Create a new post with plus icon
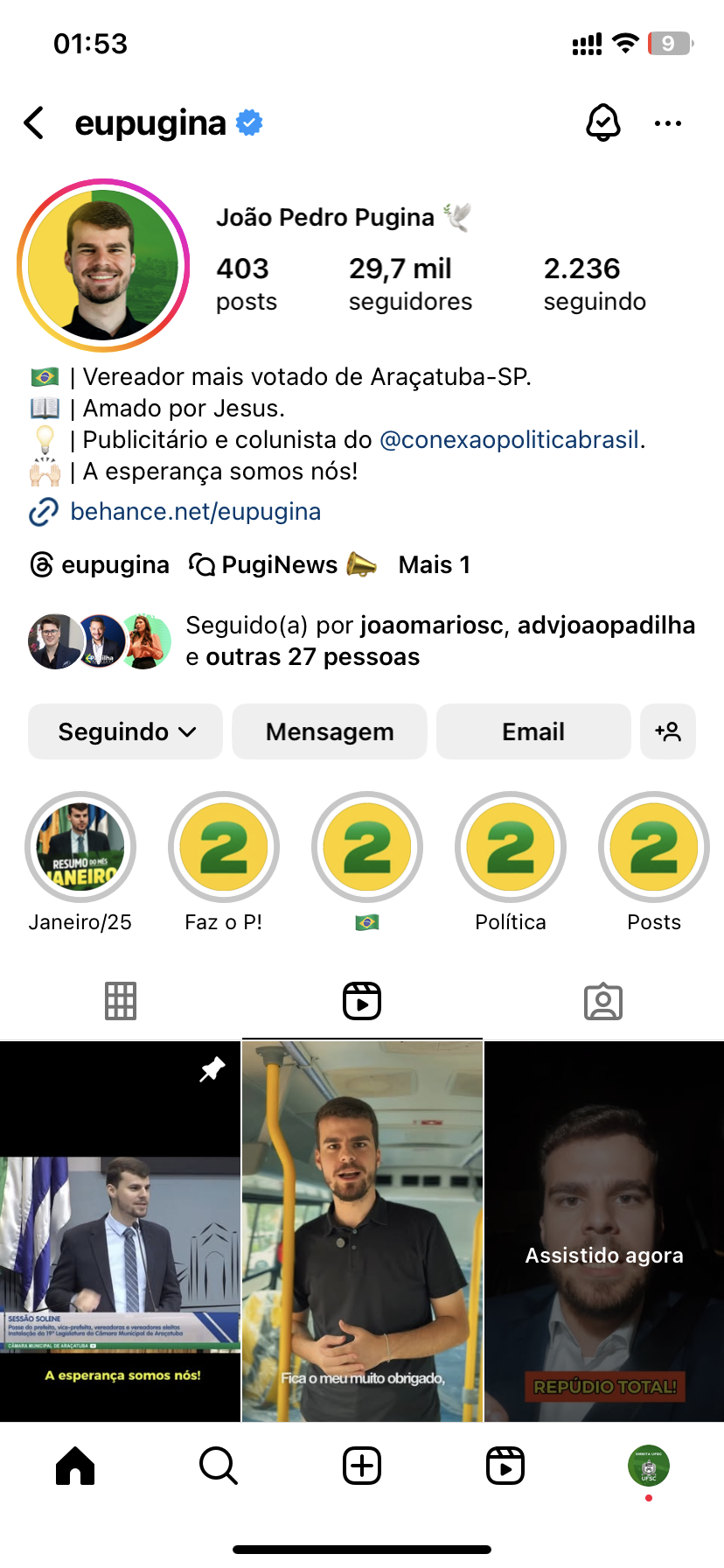Screen dimensions: 724x1568 [x=362, y=1466]
